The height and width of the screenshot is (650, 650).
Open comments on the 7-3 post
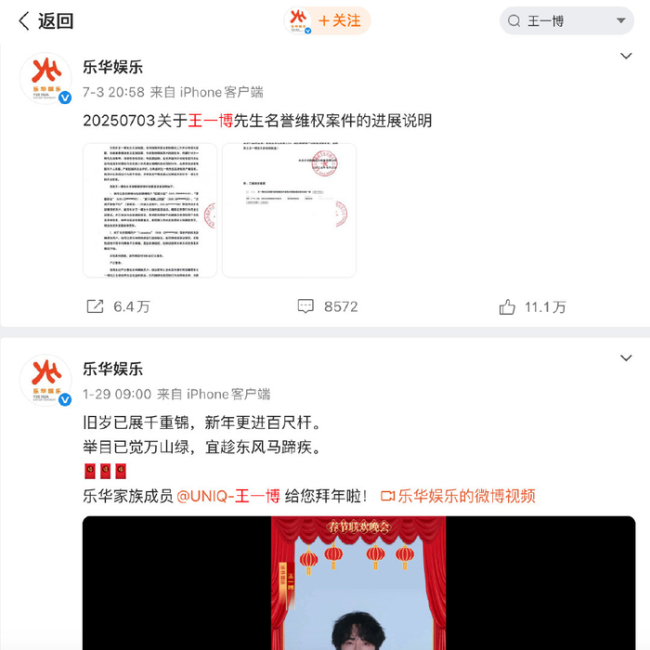(327, 307)
